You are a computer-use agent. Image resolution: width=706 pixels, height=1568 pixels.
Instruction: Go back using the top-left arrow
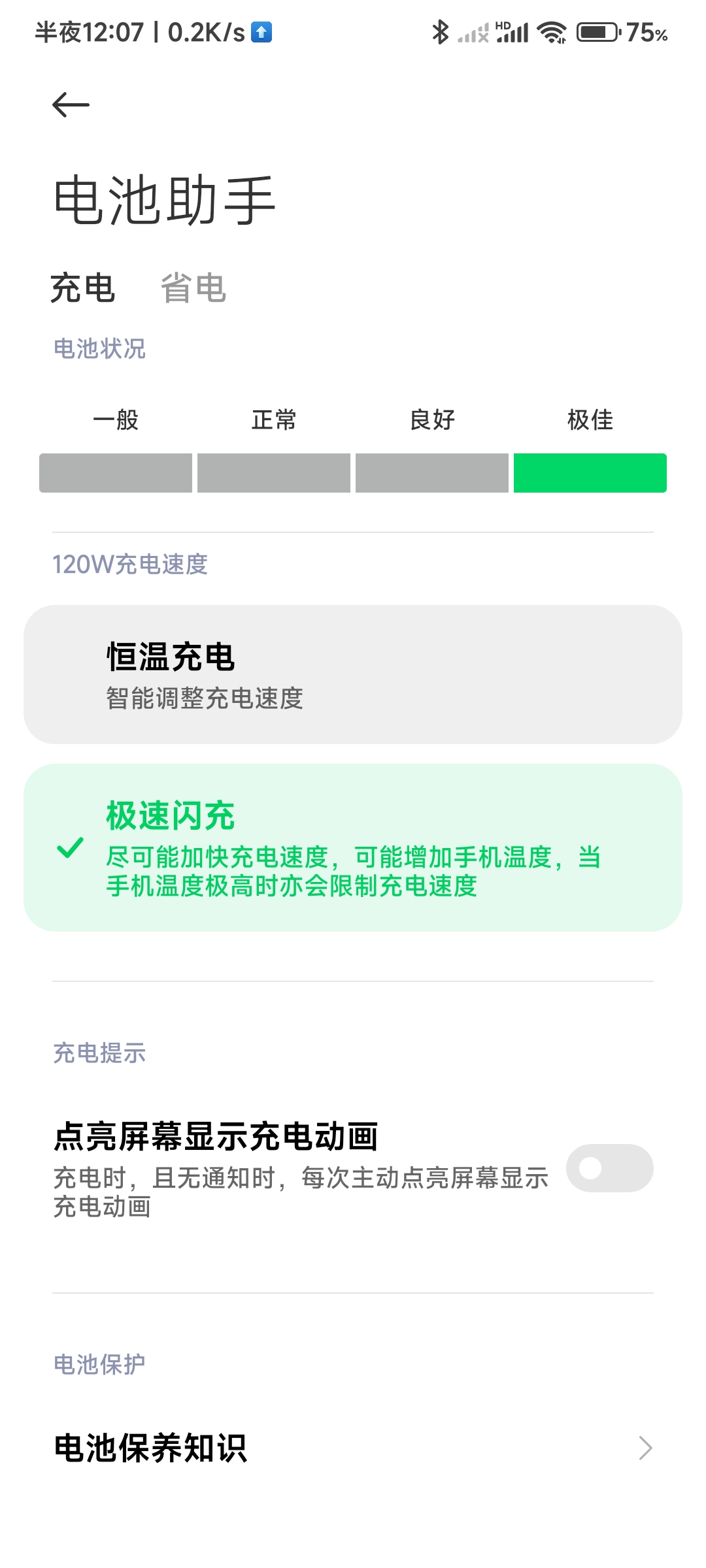click(71, 105)
